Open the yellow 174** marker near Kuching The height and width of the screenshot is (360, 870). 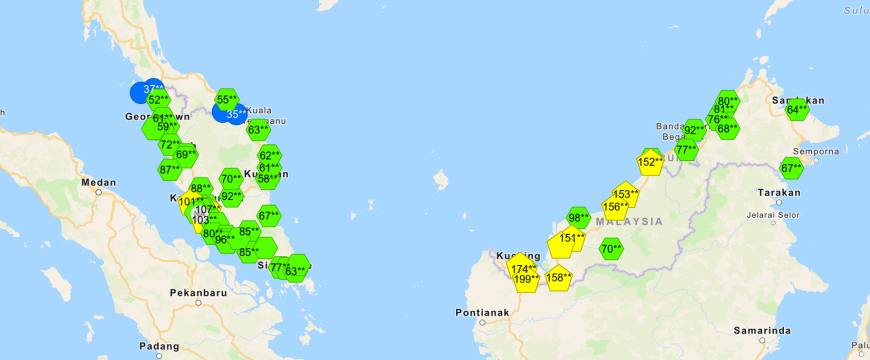pos(520,267)
